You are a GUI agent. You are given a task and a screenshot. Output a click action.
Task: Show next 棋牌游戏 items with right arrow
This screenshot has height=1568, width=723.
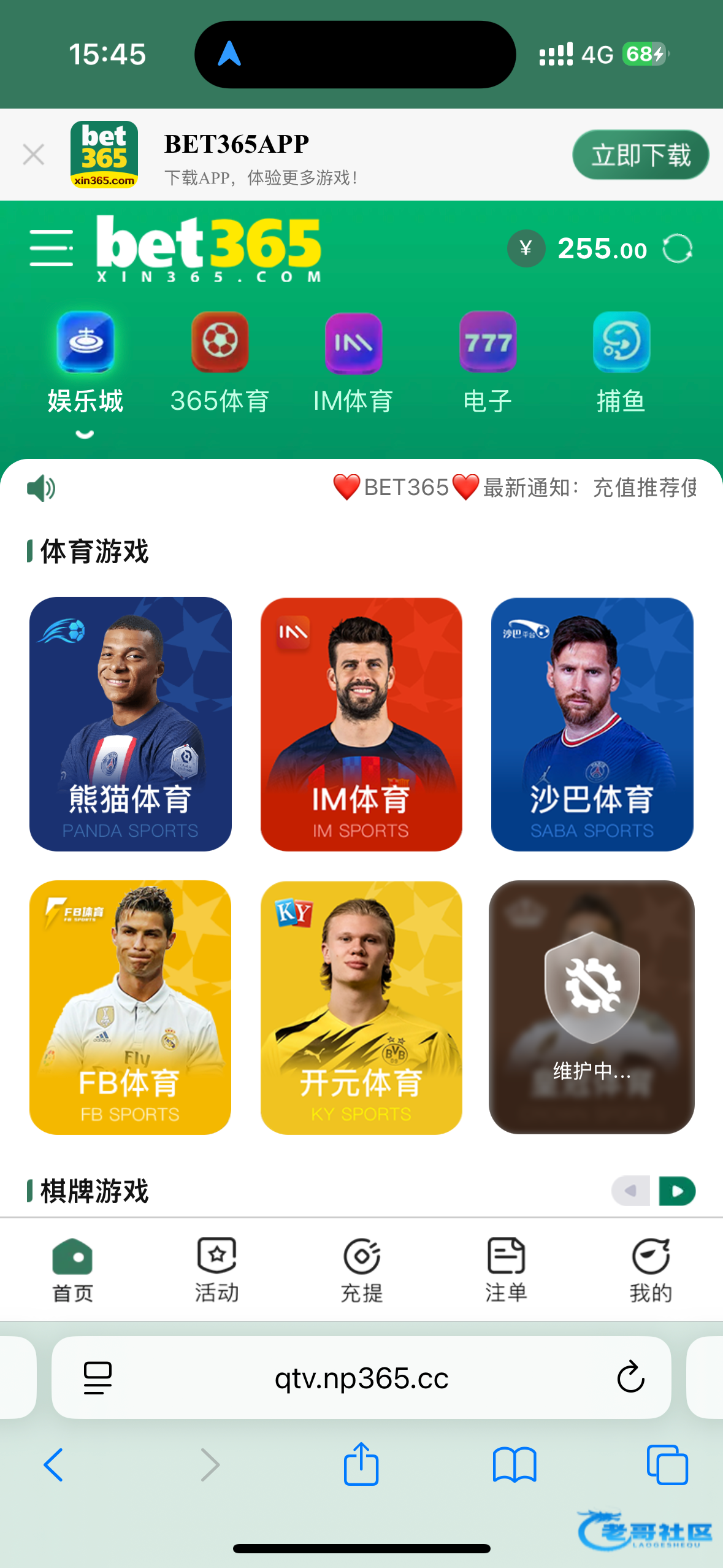pos(677,1191)
